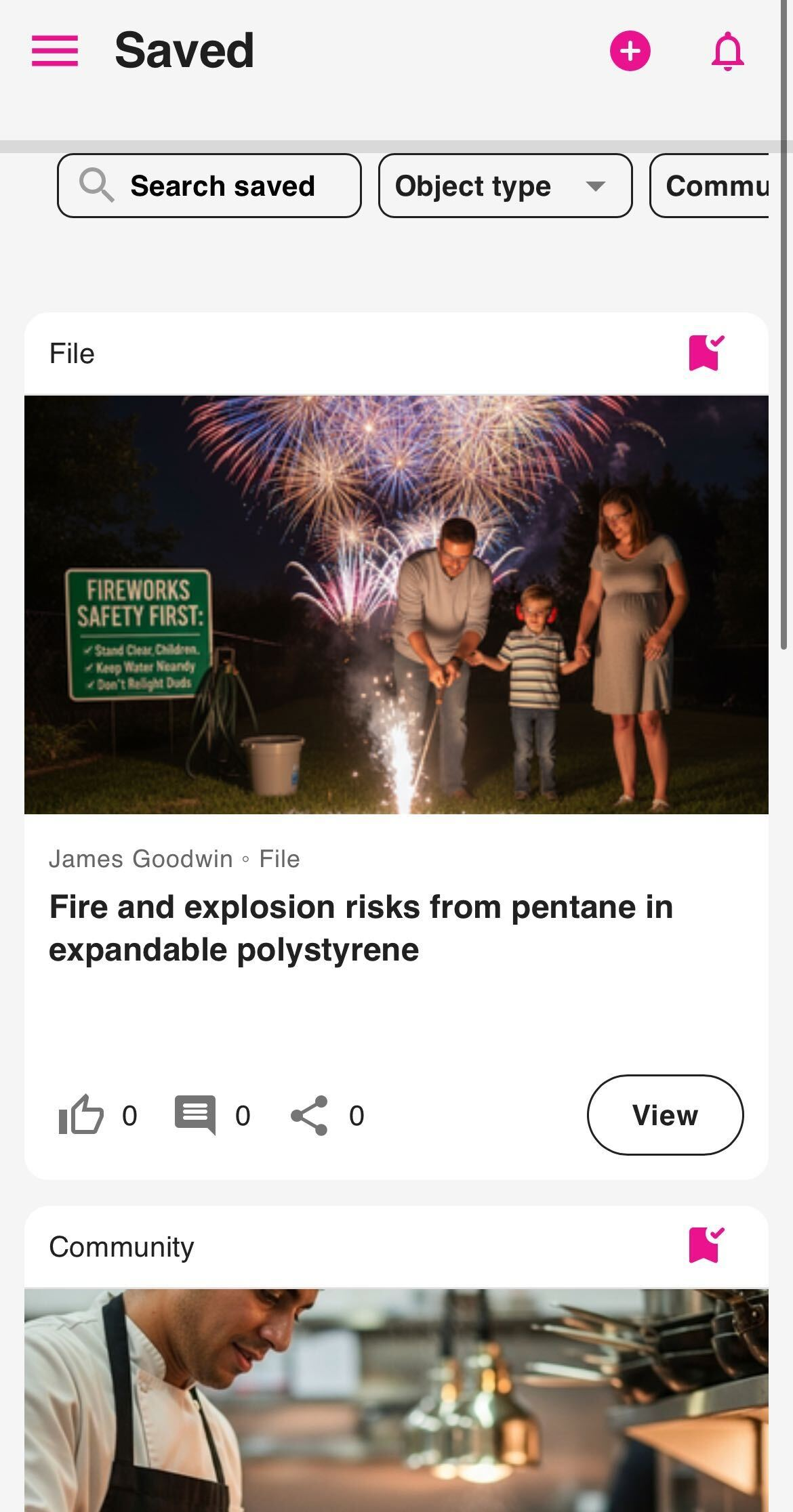Unsave the Community card bookmark

coord(706,1245)
